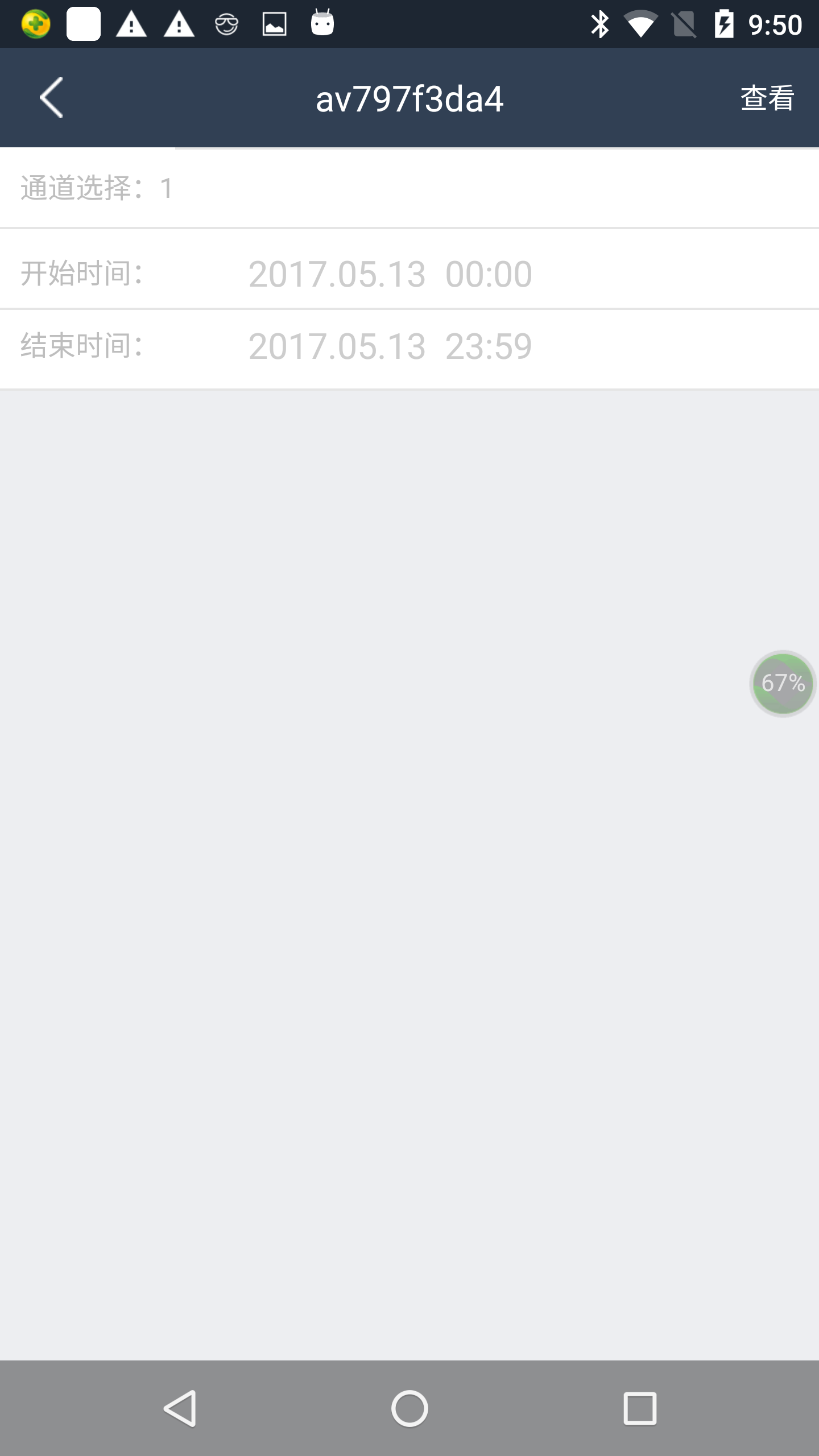
Task: Change the 结束时间 end time
Action: point(390,346)
